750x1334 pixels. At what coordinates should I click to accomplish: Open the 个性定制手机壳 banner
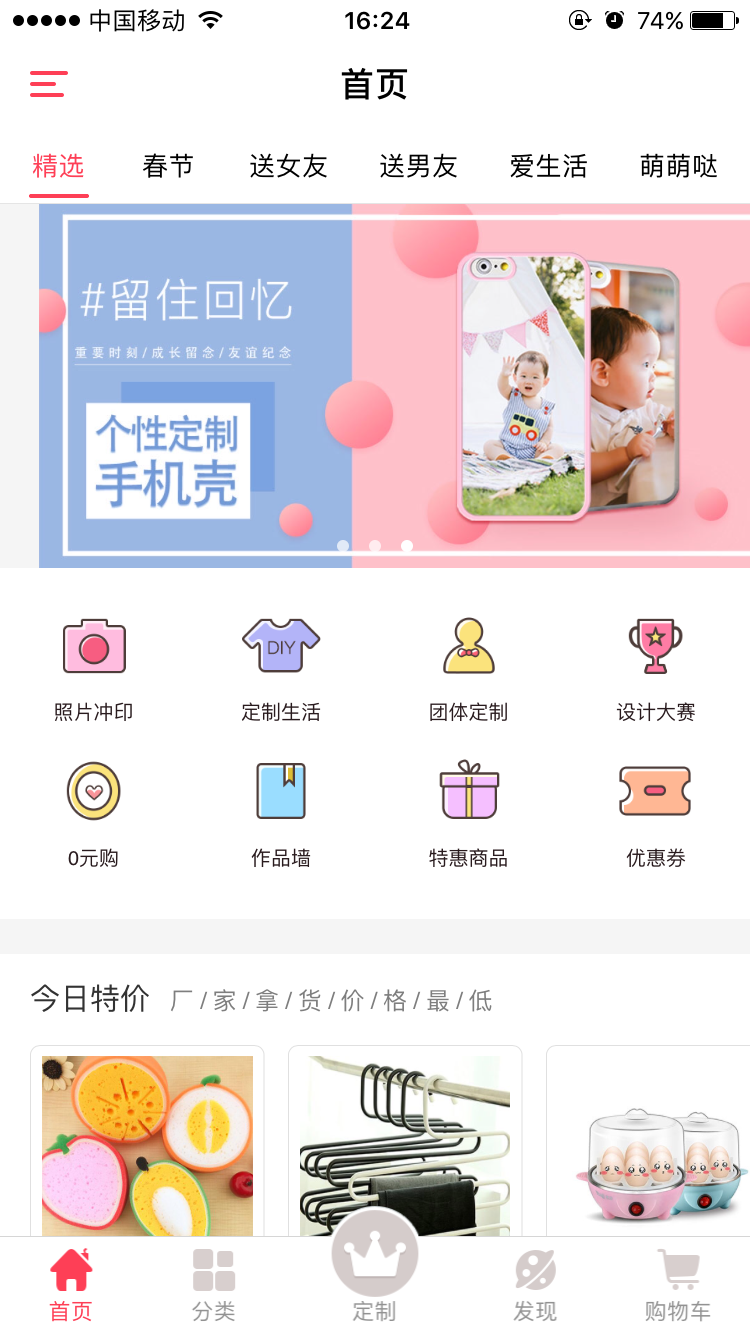394,386
